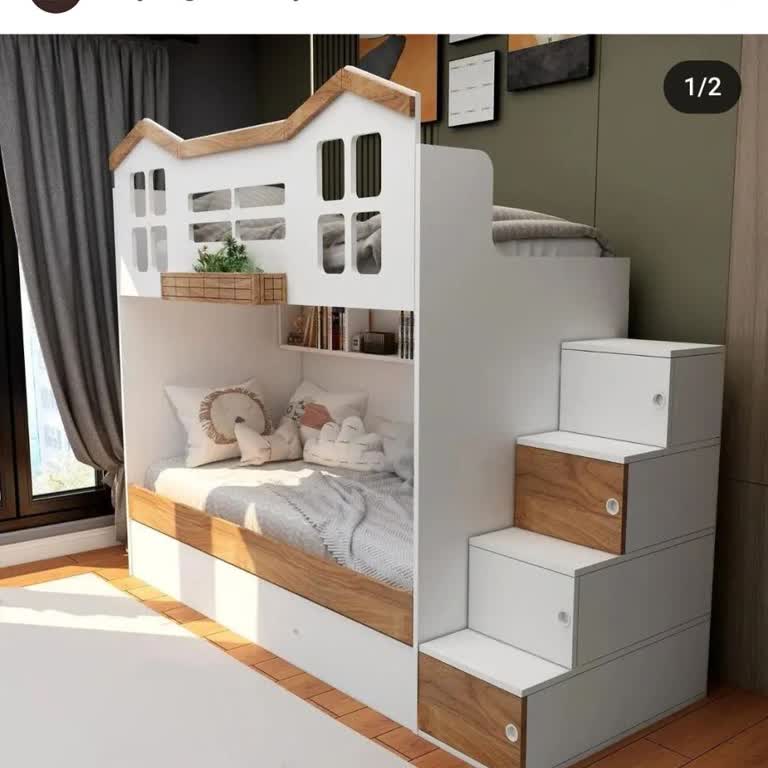The height and width of the screenshot is (768, 768).
Task: Open the poster's profile picture
Action: click(56, 4)
